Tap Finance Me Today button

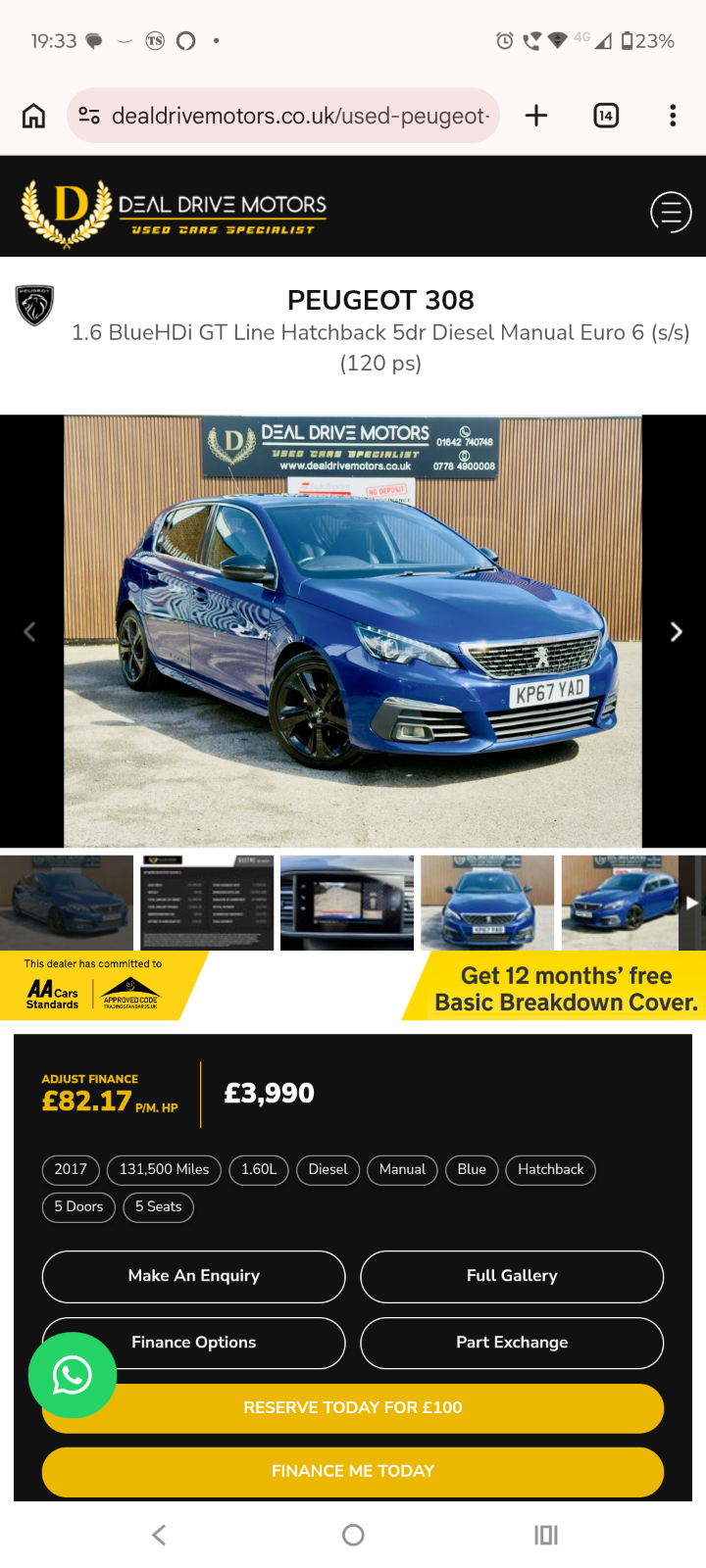click(x=353, y=1472)
